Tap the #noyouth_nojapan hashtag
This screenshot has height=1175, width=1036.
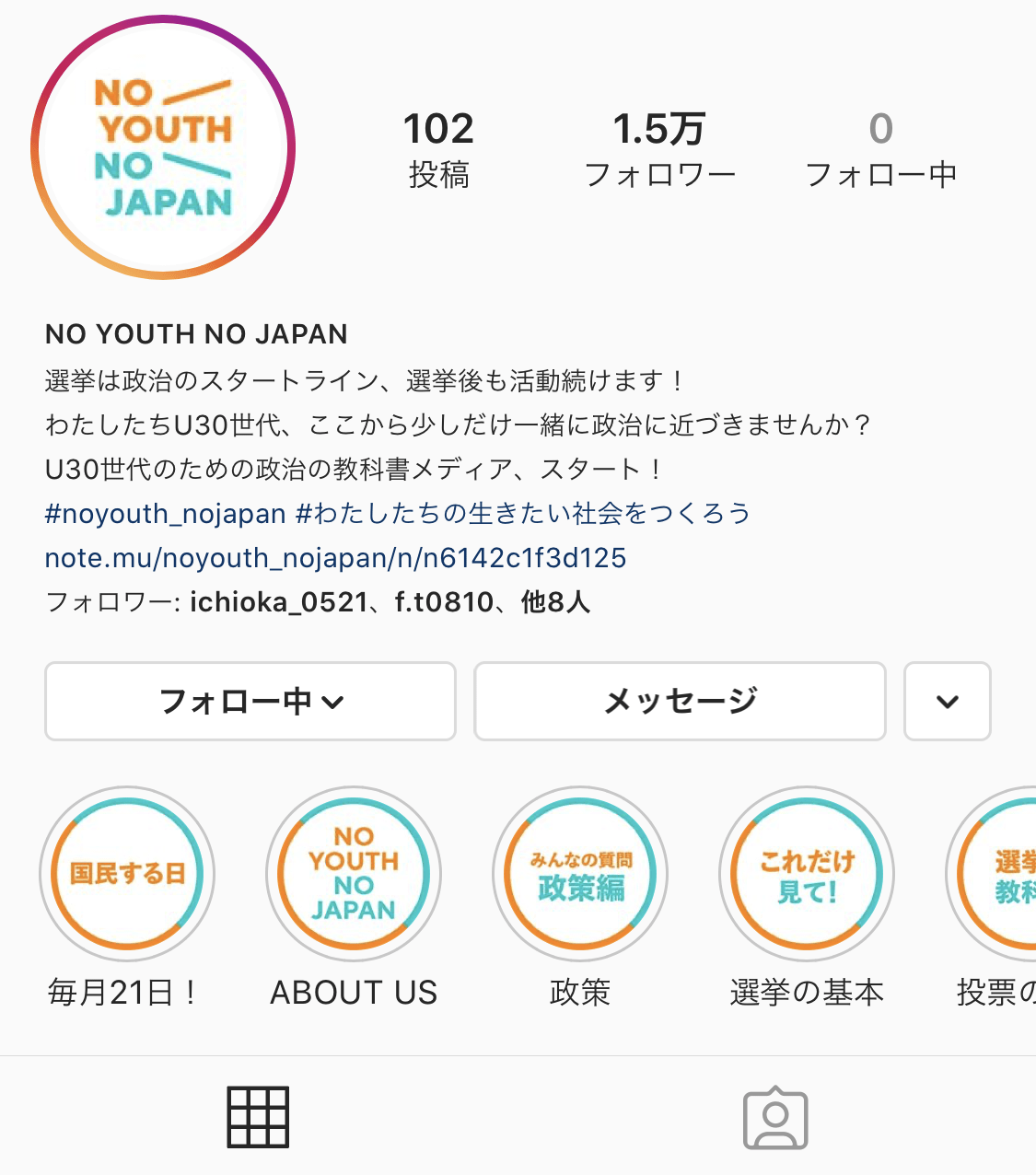(166, 513)
